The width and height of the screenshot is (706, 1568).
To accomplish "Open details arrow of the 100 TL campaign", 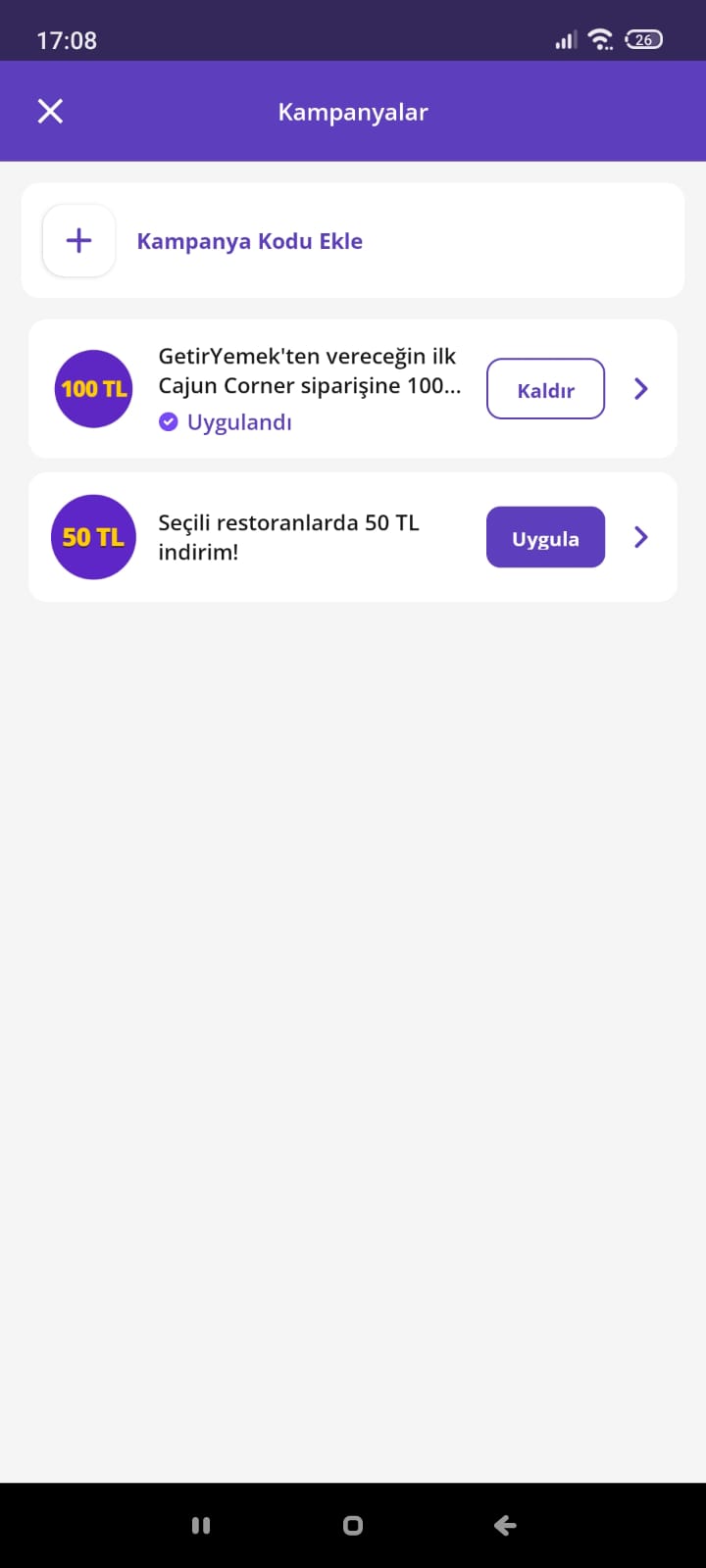I will [641, 389].
